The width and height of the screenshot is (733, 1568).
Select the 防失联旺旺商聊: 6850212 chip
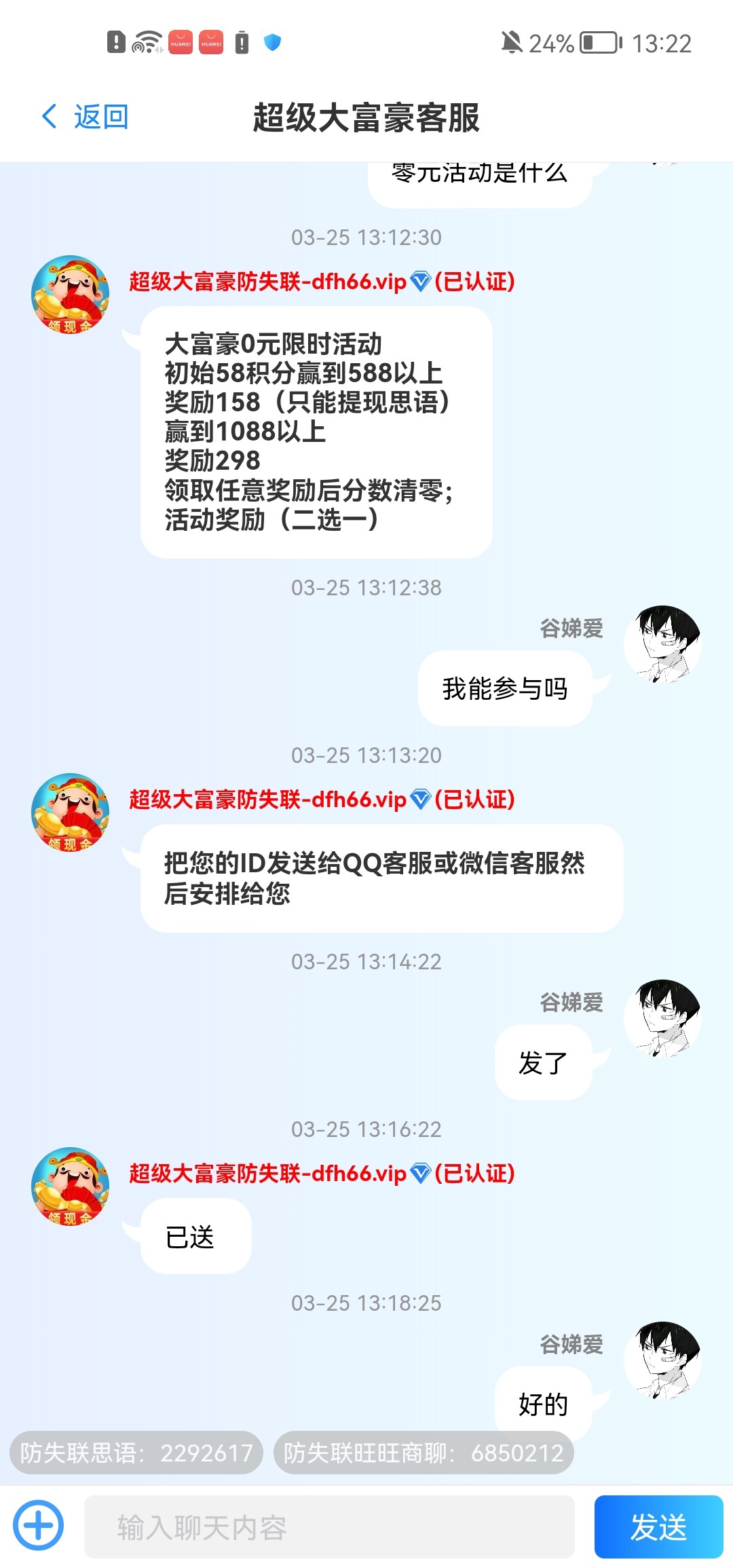(424, 1453)
